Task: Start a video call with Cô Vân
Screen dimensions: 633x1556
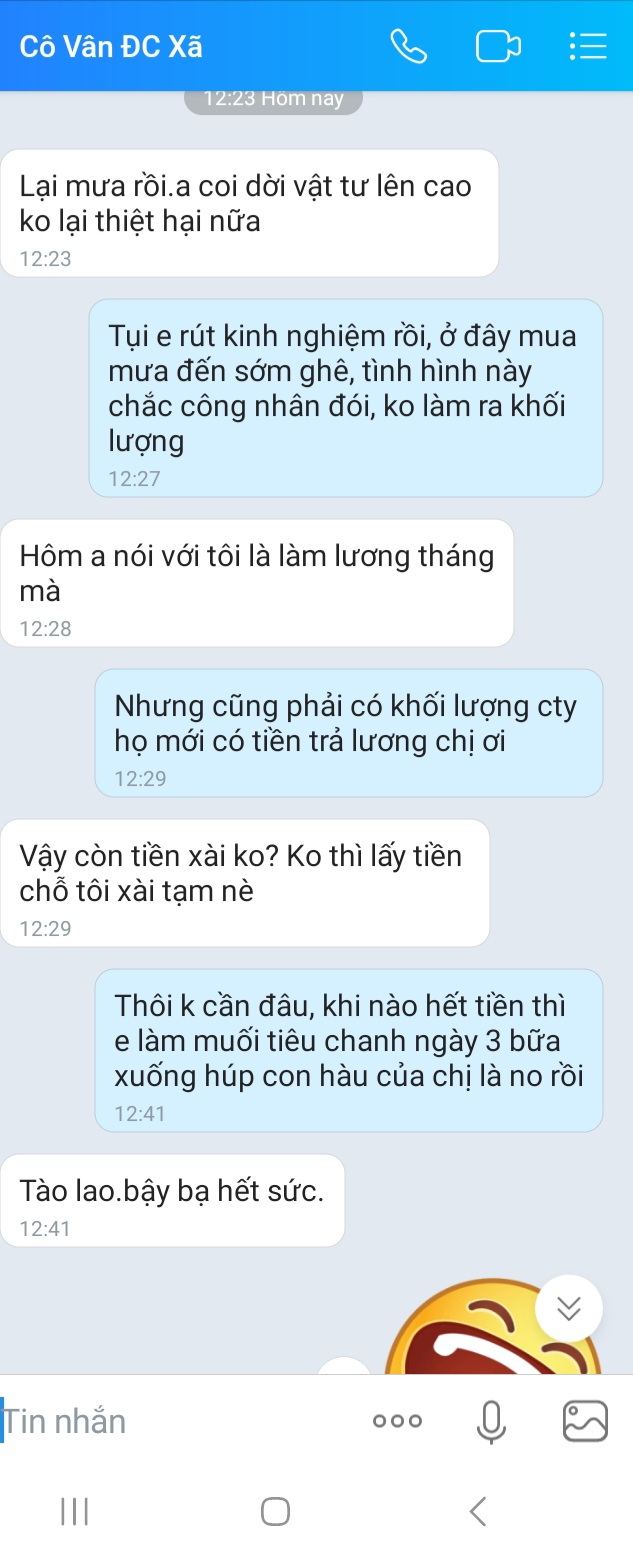Action: coord(498,47)
